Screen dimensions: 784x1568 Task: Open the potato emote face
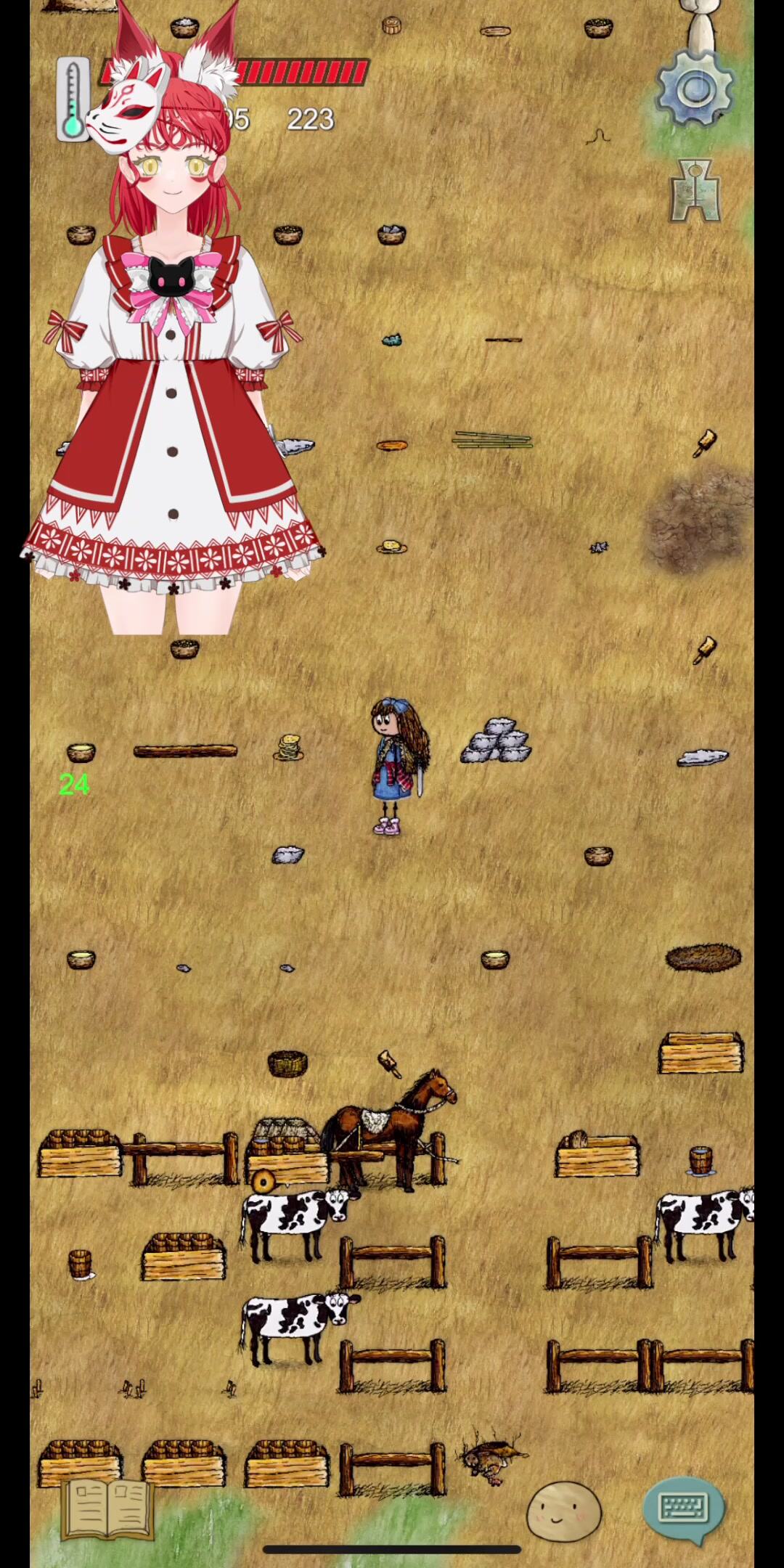point(563,1511)
